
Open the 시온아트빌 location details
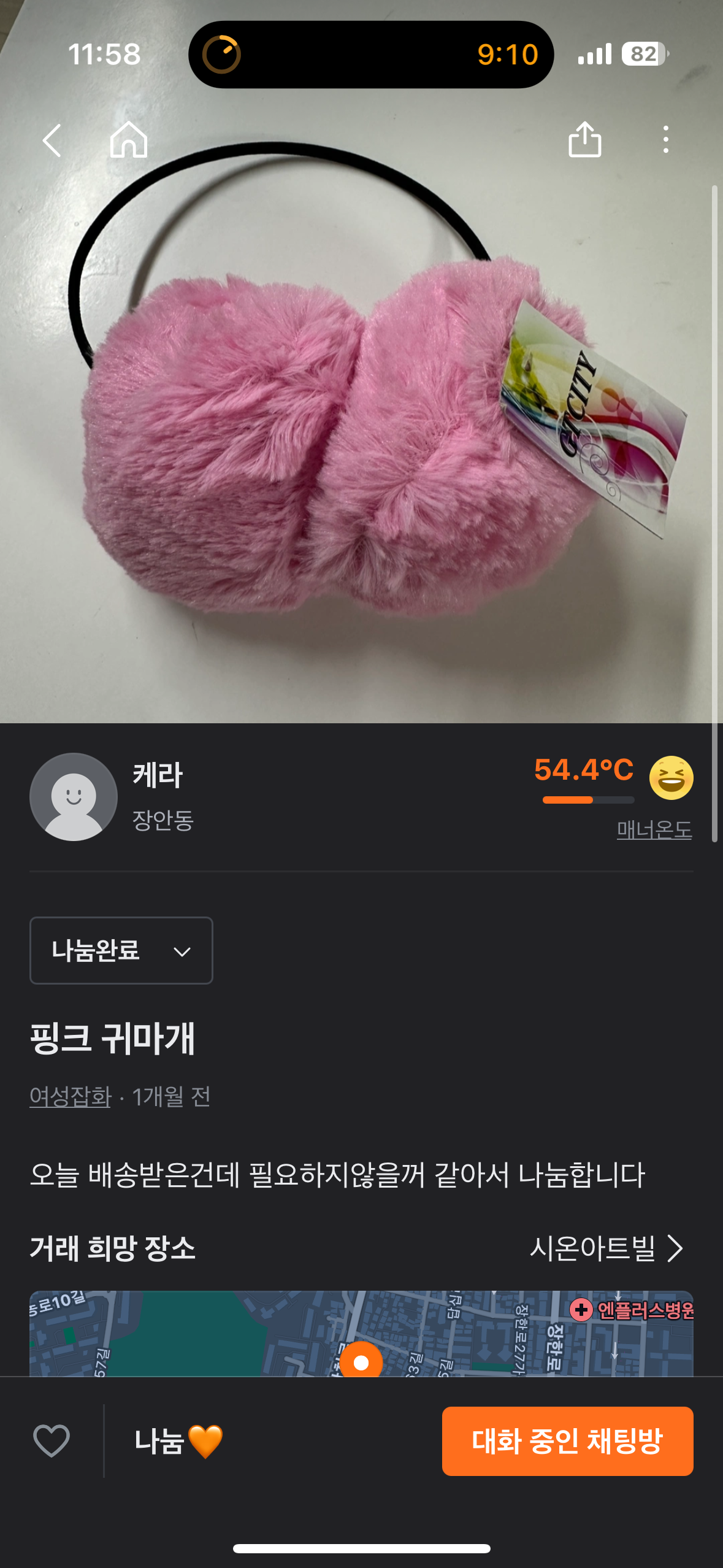(x=606, y=1248)
